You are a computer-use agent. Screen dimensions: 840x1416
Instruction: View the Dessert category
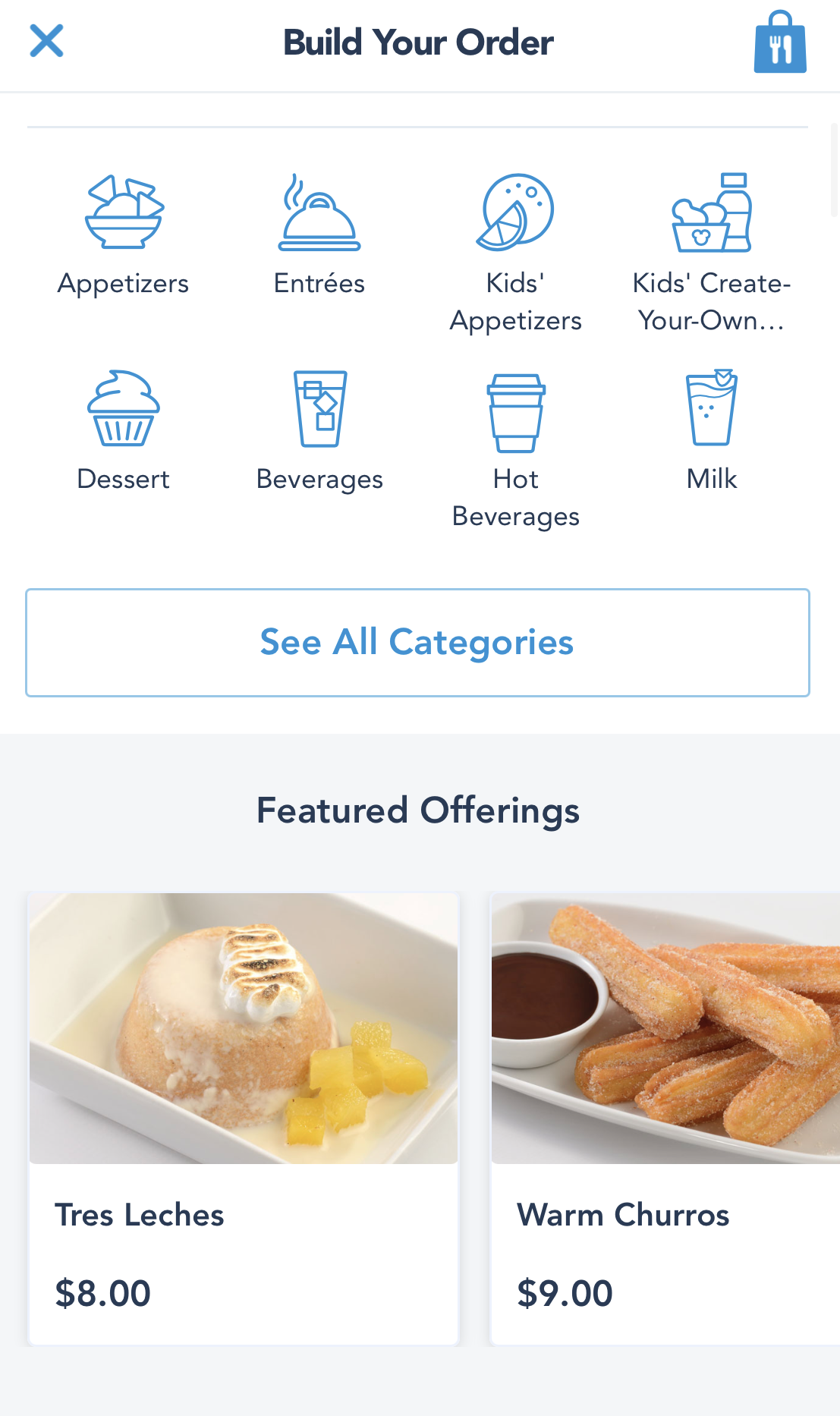point(124,430)
